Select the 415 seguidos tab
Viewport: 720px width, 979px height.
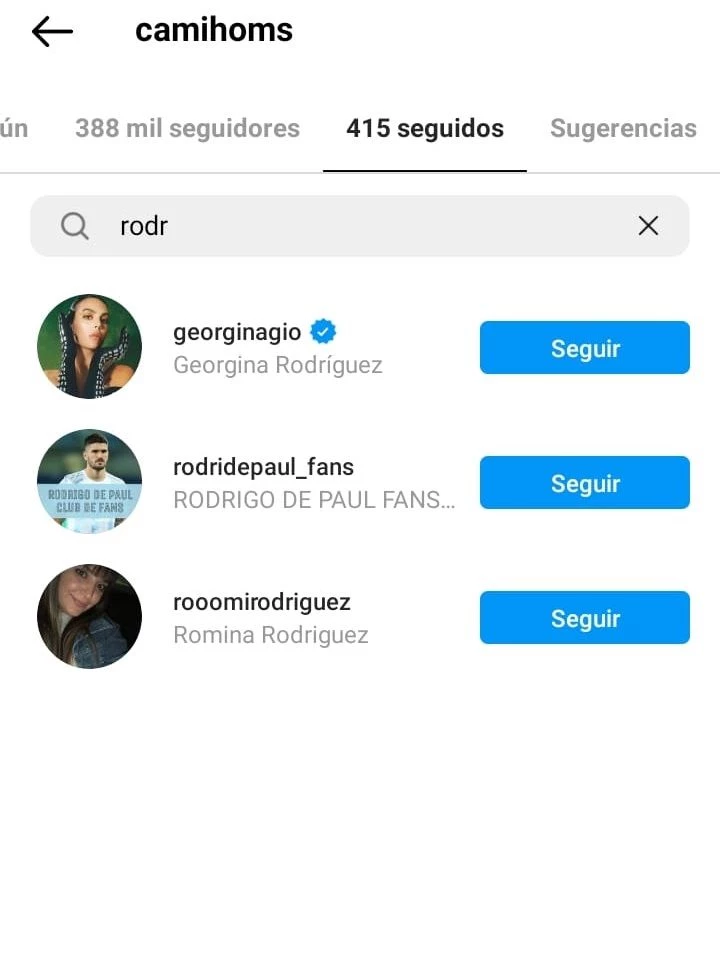425,128
